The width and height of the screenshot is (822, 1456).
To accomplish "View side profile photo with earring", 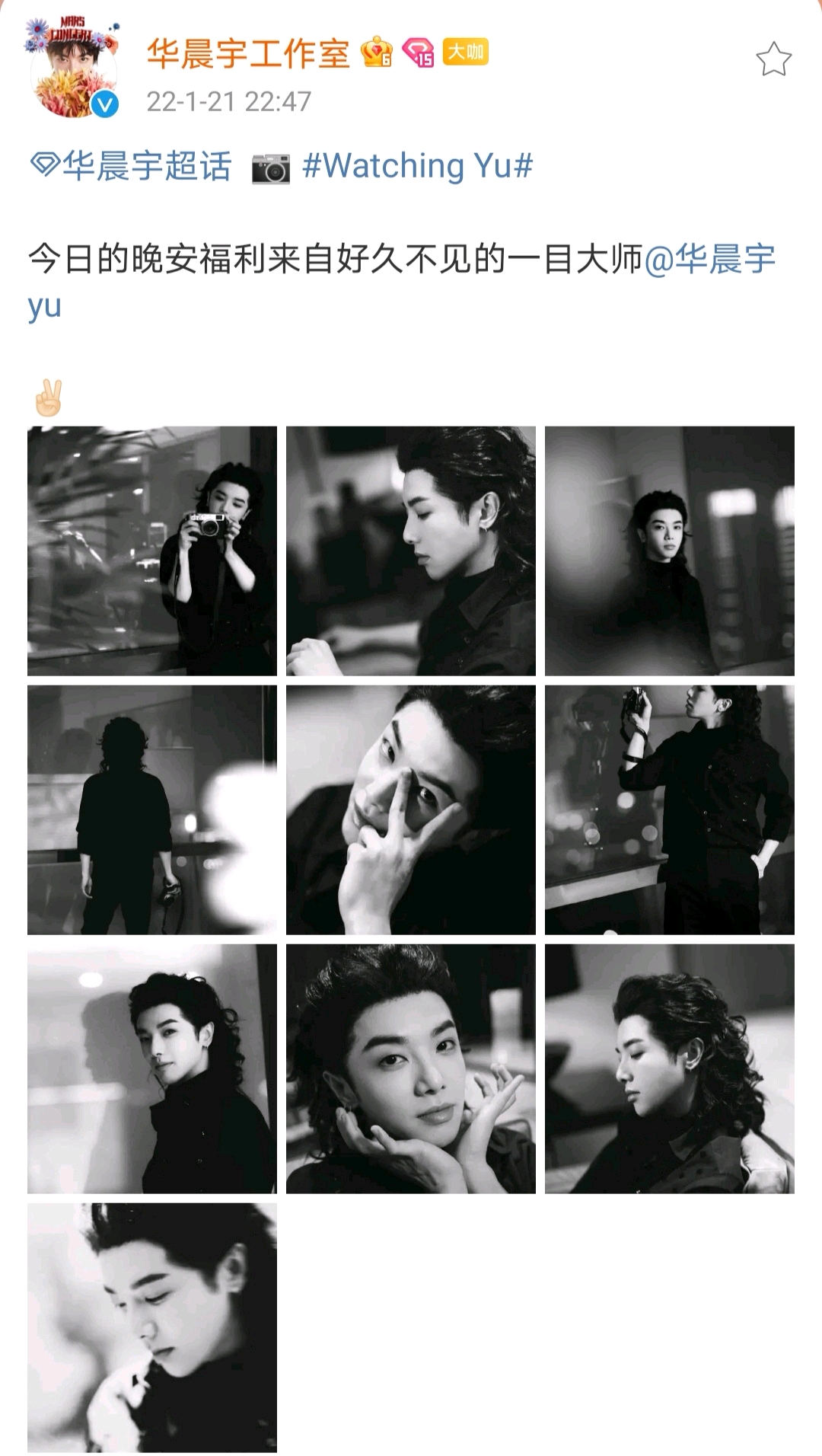I will [x=411, y=551].
